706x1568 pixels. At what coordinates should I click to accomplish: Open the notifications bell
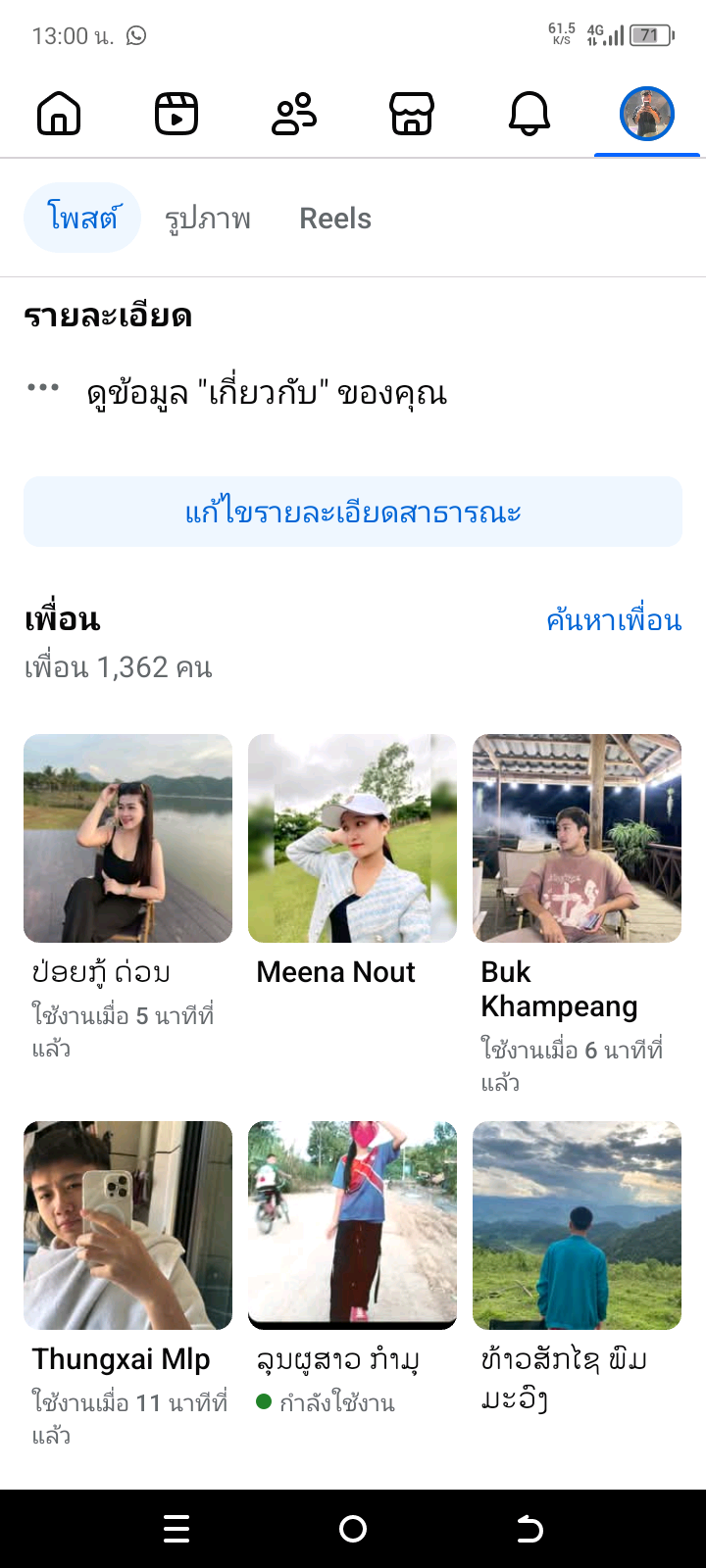tap(529, 115)
